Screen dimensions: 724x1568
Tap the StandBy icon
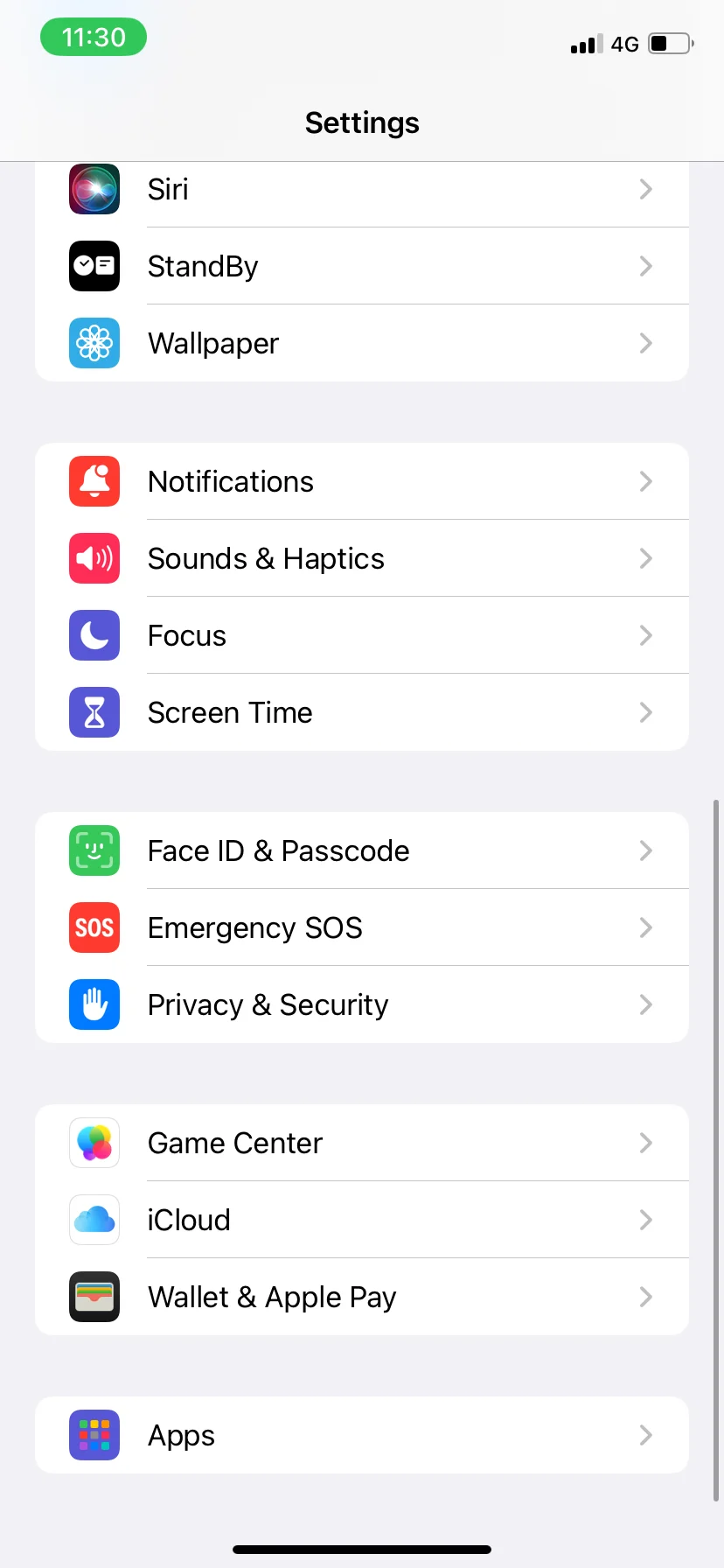tap(94, 266)
